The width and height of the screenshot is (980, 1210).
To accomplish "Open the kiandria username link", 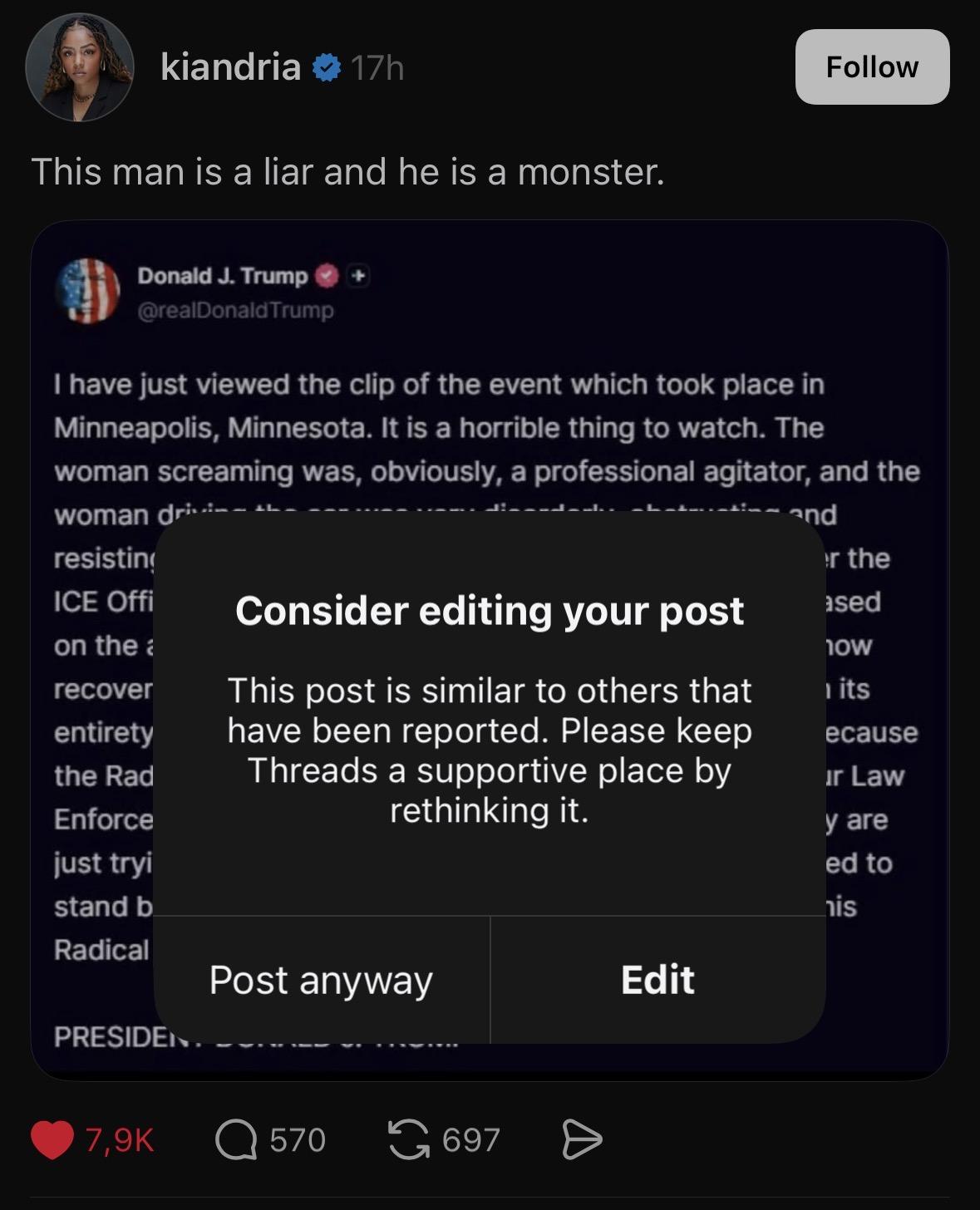I will coord(230,67).
